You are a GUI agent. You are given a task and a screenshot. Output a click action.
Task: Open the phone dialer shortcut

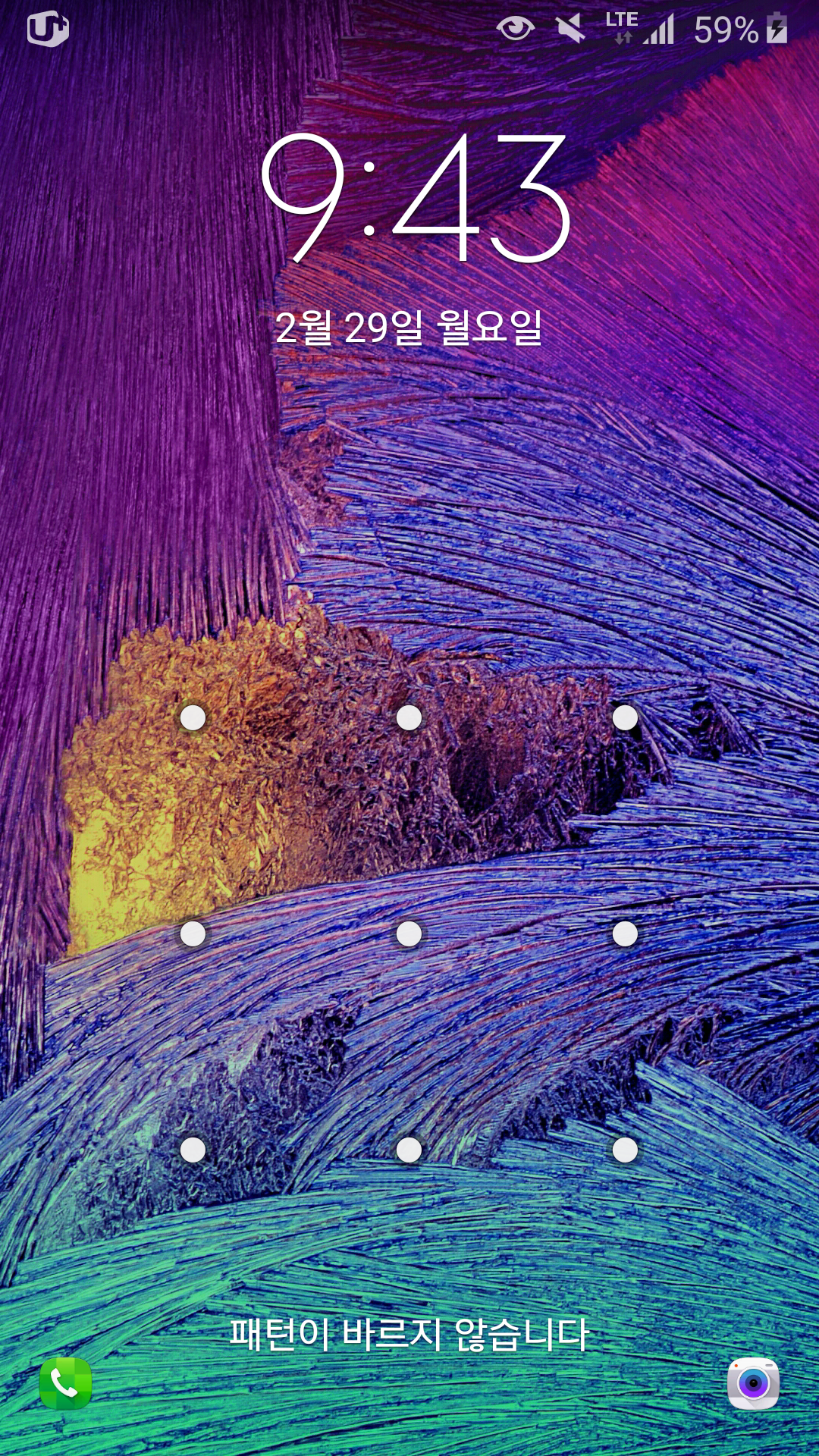(x=65, y=1384)
